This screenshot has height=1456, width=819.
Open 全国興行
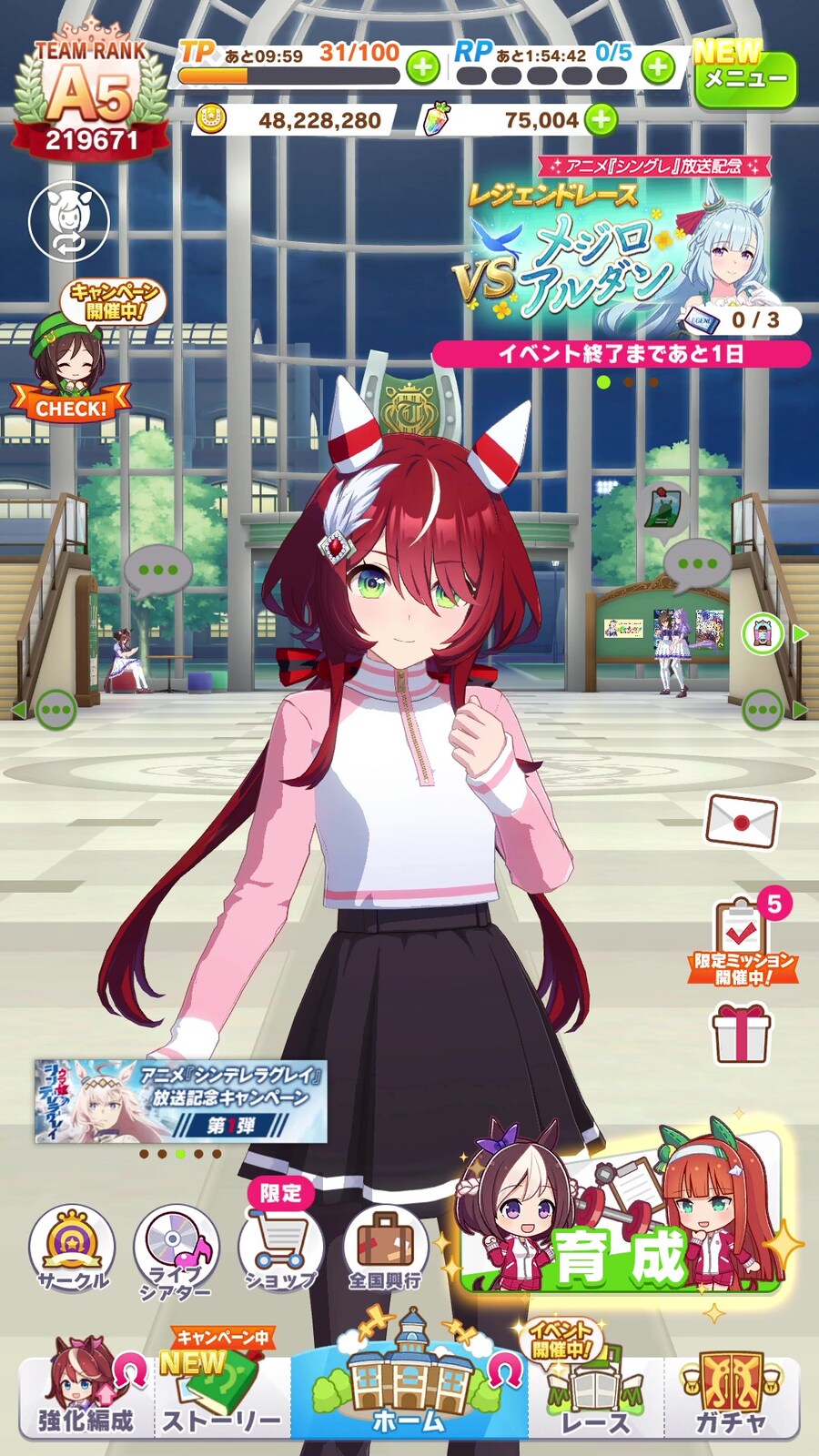pos(386,1249)
